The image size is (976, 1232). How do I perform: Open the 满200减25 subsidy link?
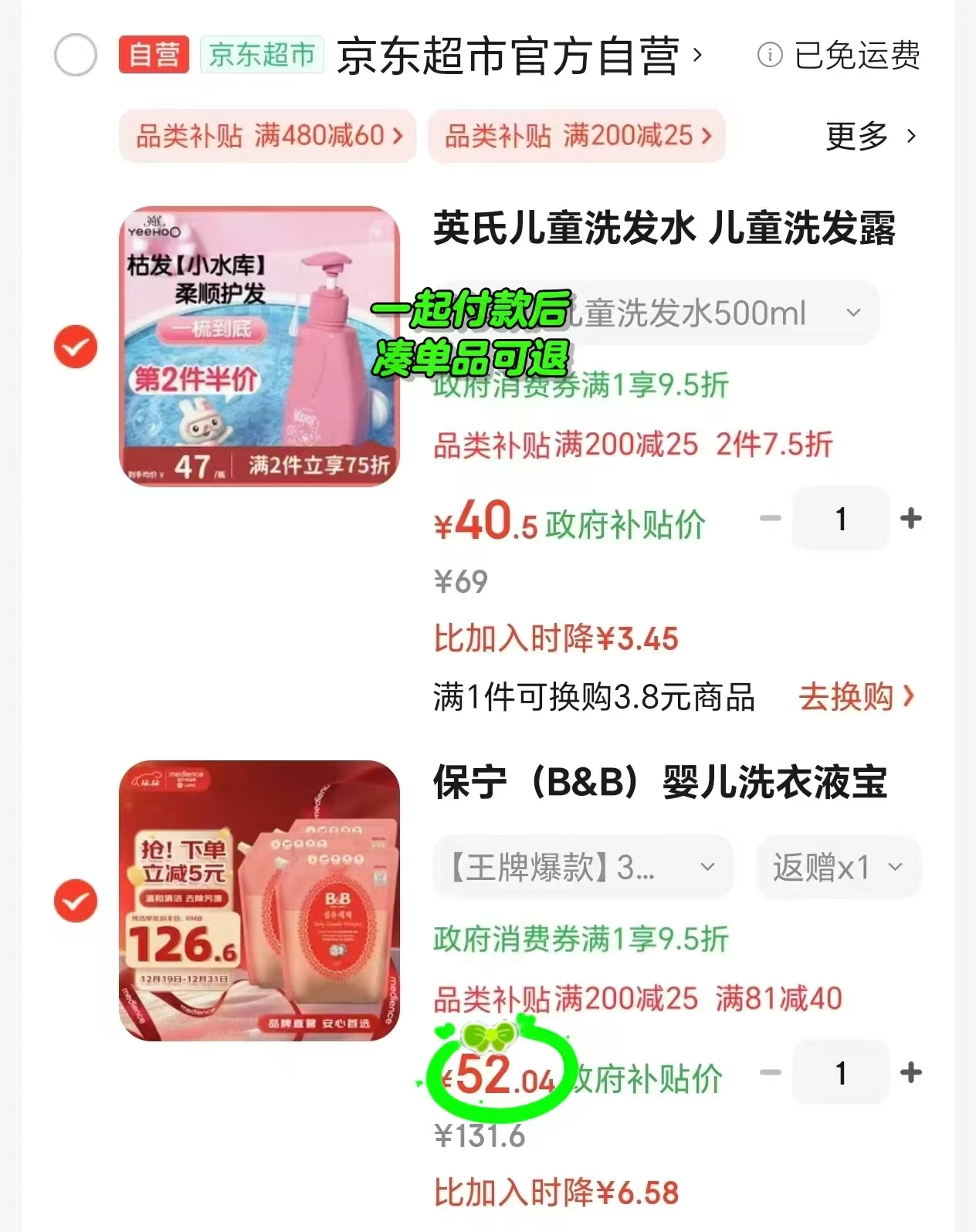click(575, 136)
